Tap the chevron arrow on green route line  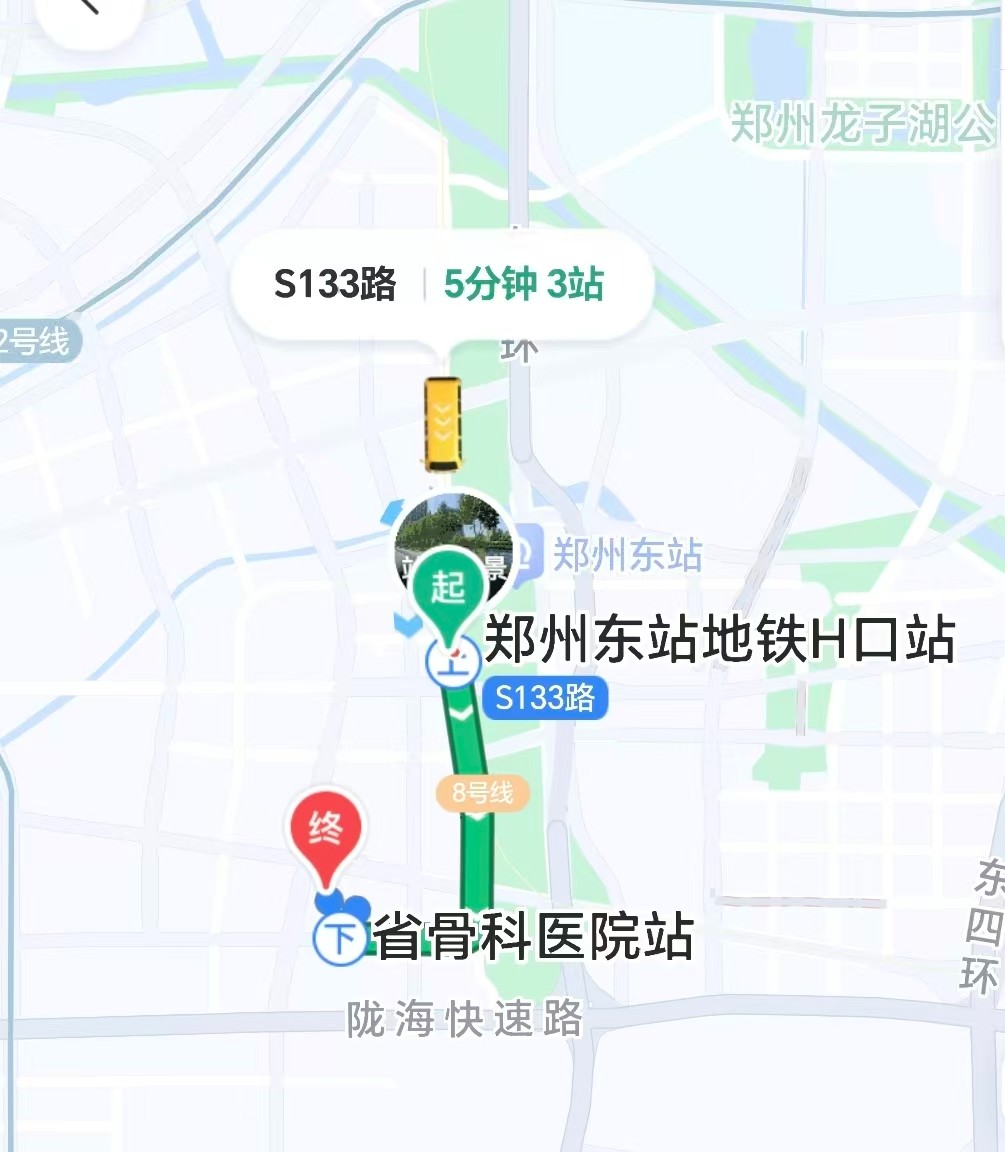pyautogui.click(x=460, y=712)
